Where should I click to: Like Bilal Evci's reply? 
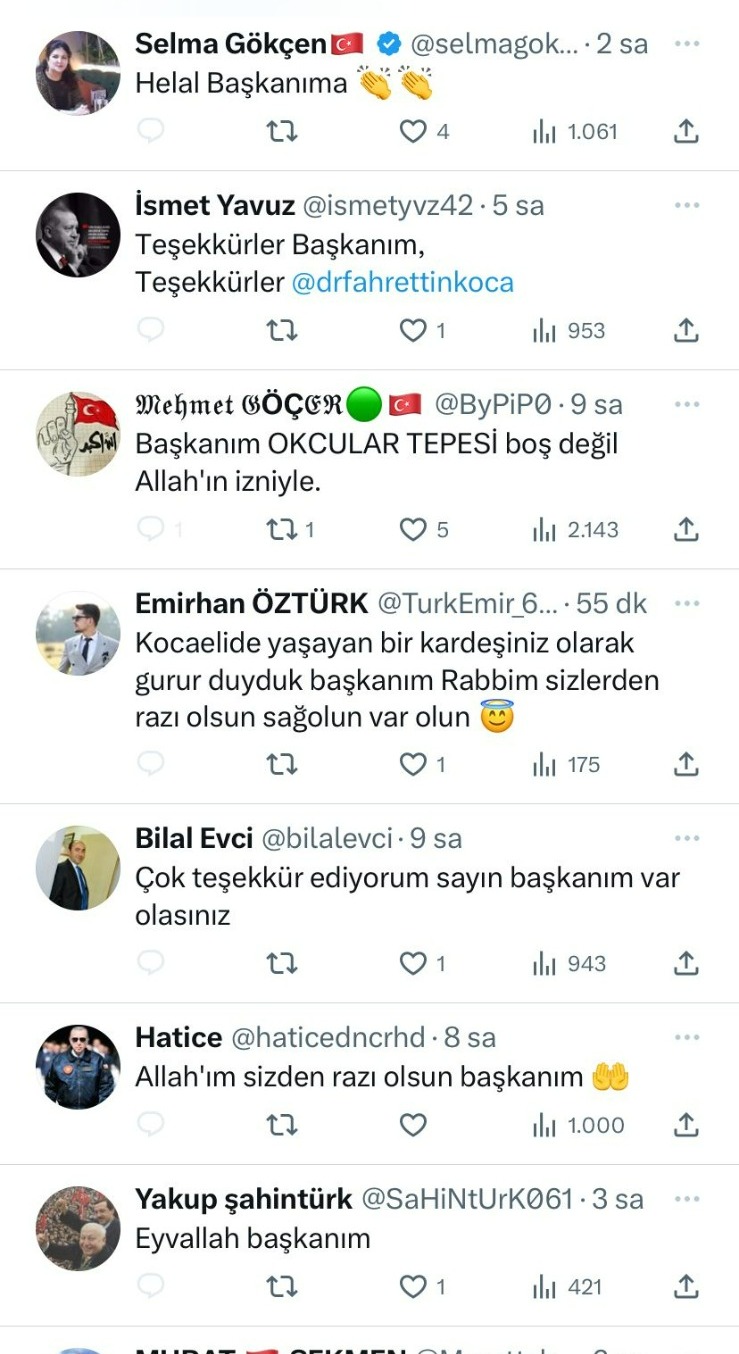[413, 963]
